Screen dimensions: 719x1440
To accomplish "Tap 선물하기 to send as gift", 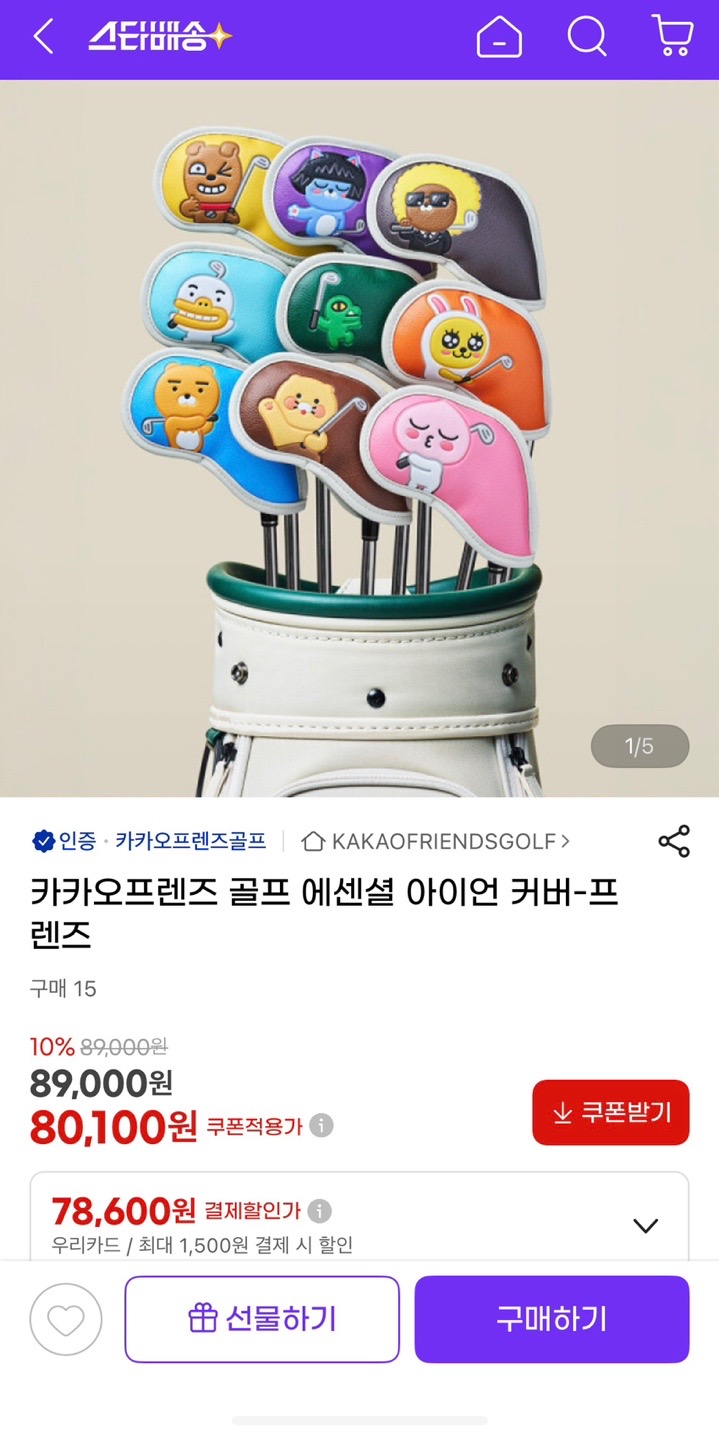I will click(x=262, y=1319).
